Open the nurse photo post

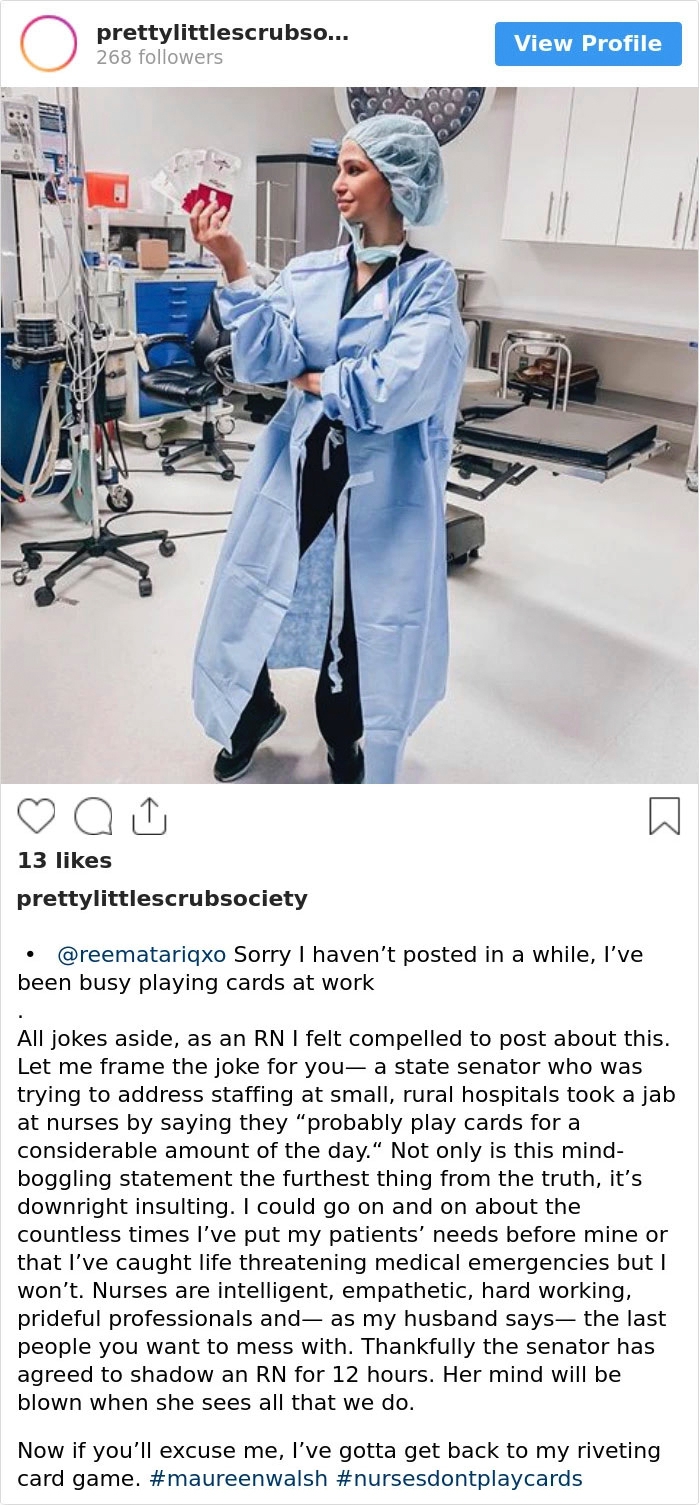[x=350, y=435]
